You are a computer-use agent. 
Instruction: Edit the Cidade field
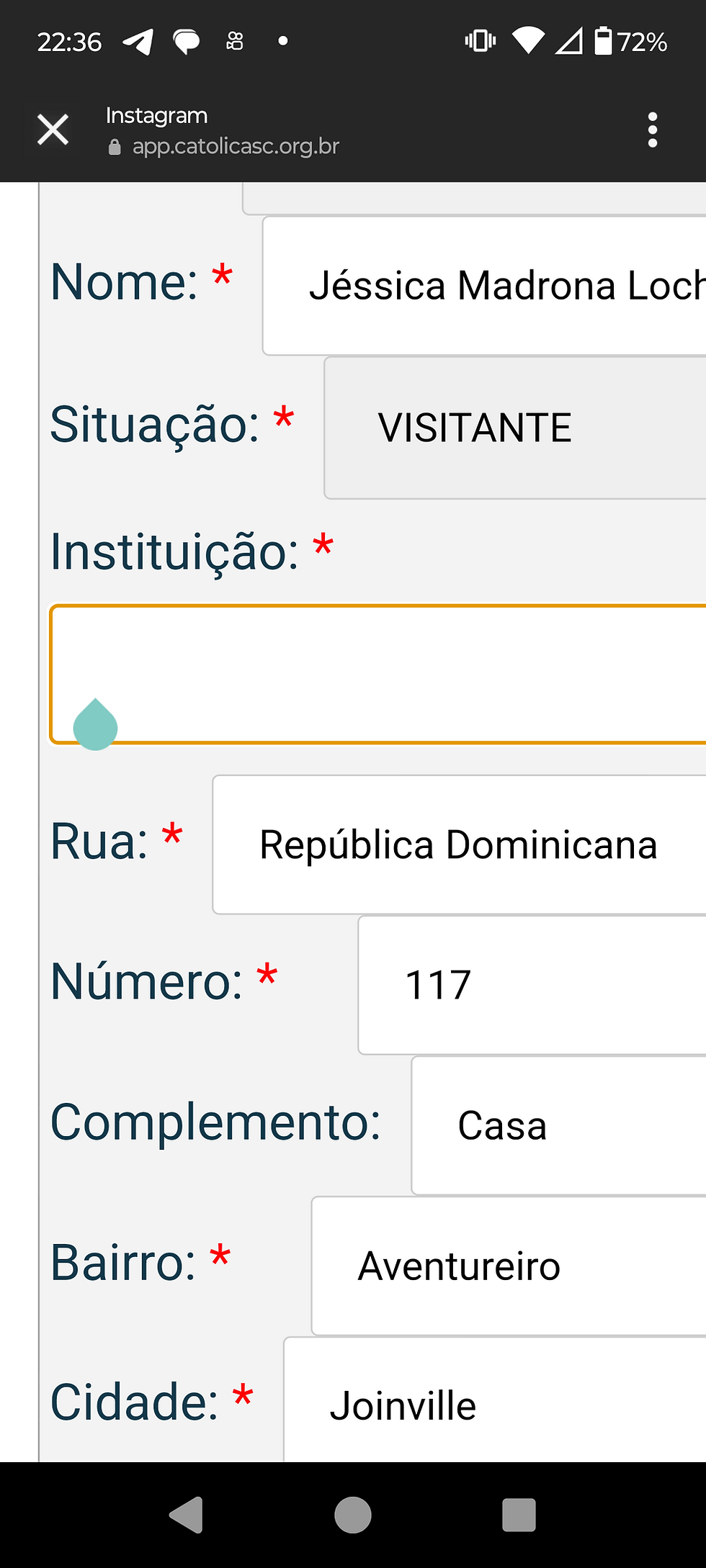coord(495,1404)
